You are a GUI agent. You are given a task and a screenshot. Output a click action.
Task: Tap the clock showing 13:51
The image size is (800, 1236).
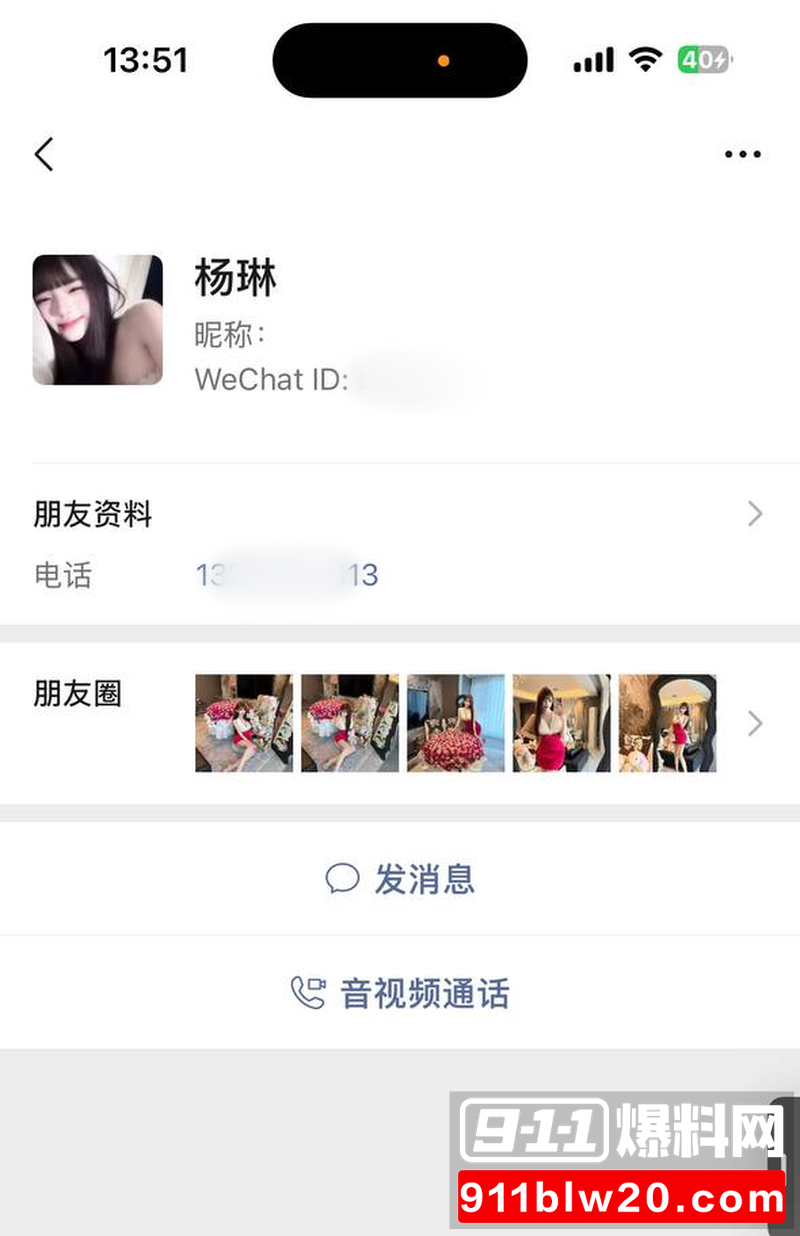(147, 59)
